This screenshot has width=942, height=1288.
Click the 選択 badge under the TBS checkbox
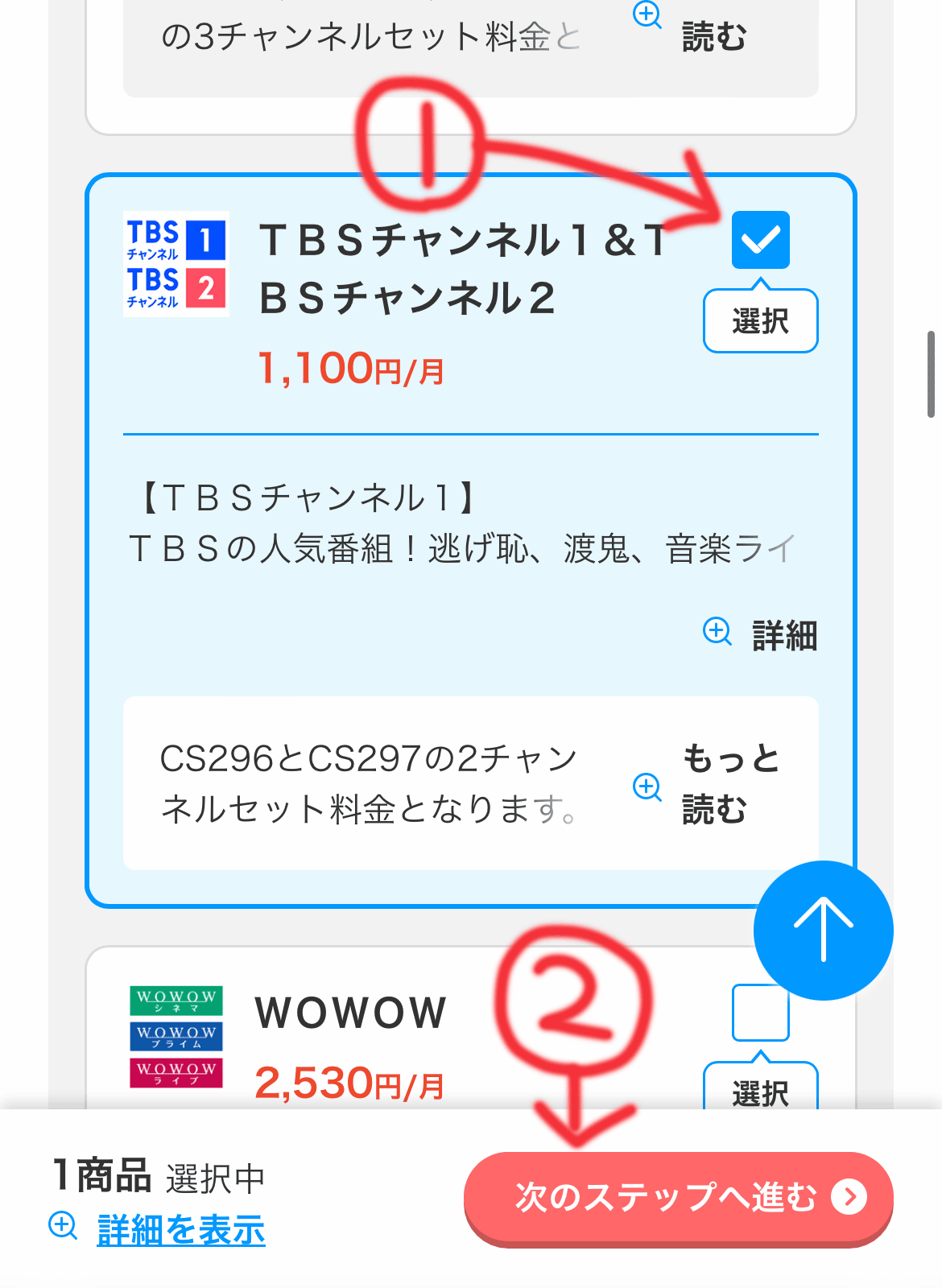(x=760, y=320)
